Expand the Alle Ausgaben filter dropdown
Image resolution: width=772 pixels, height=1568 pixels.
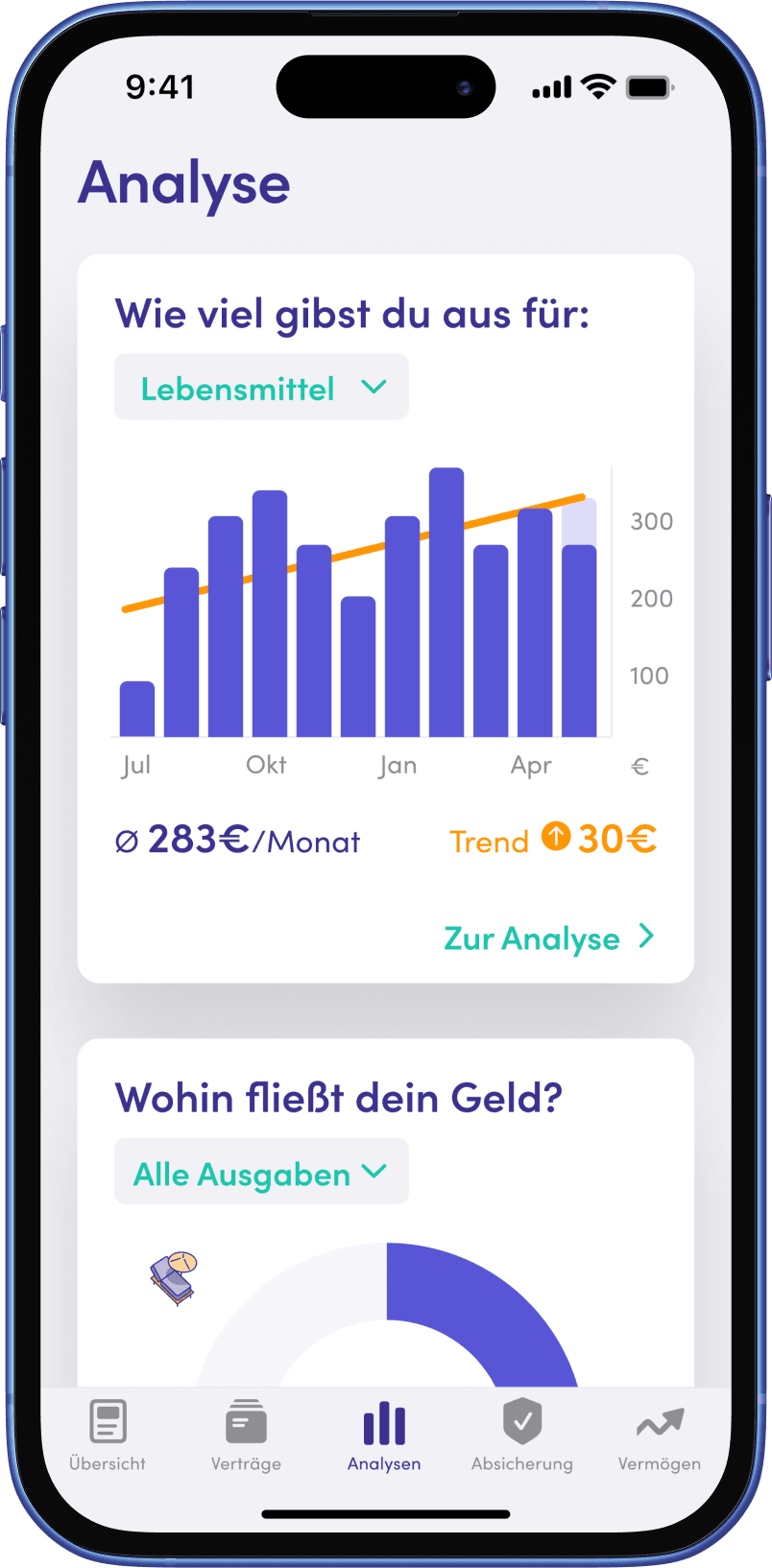pos(260,1171)
